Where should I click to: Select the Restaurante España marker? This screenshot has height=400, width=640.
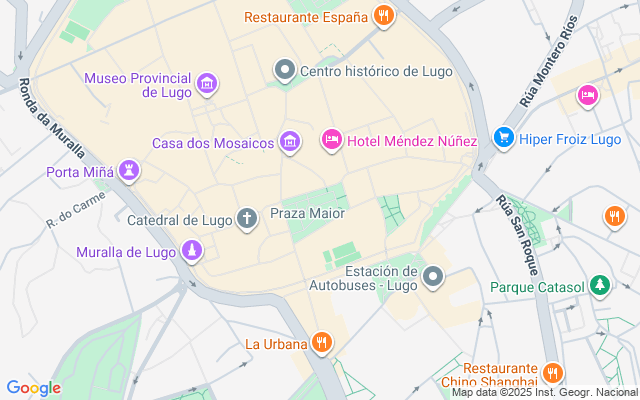click(x=382, y=15)
